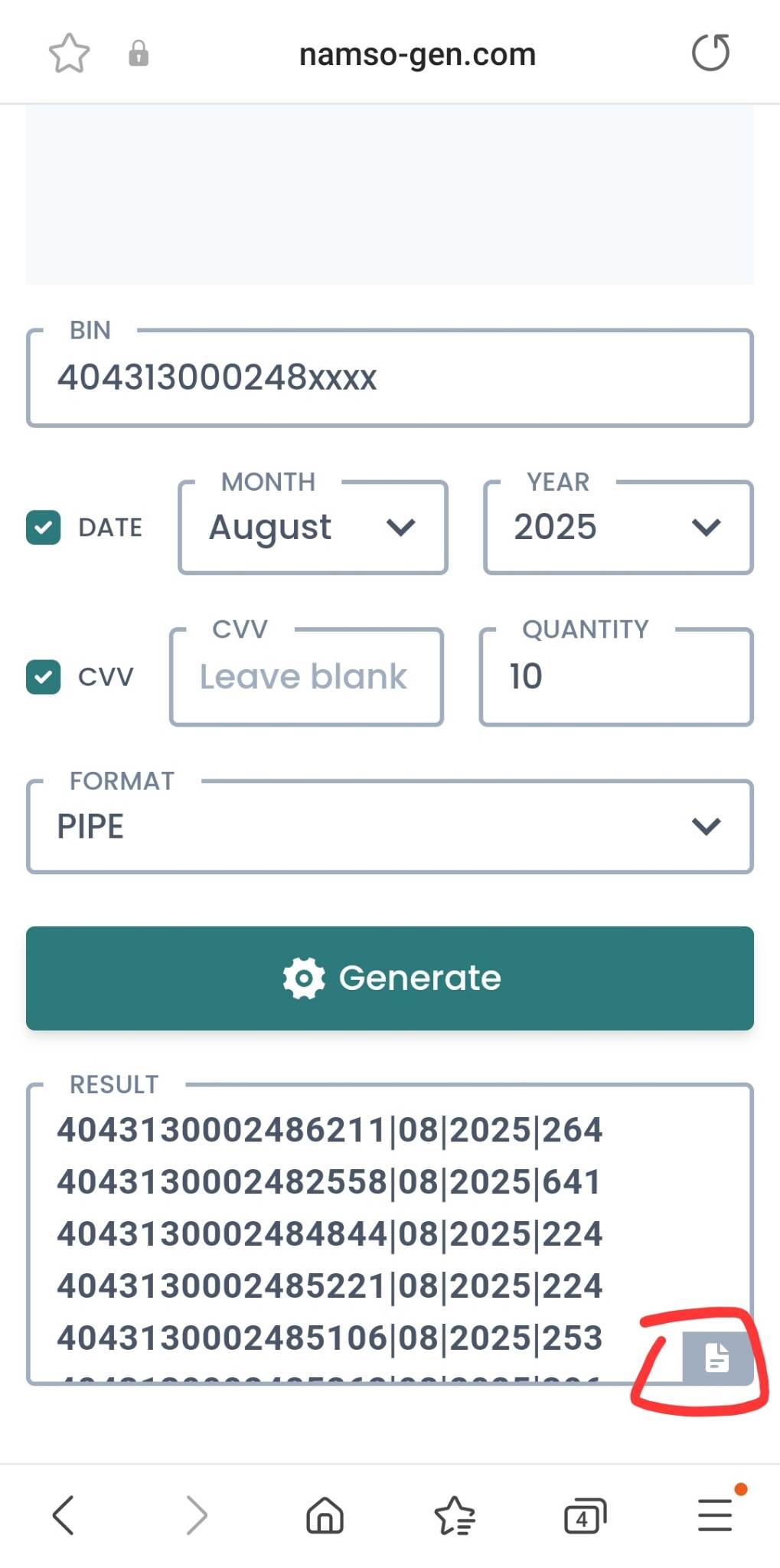Go back to the previous page
Image resolution: width=780 pixels, height=1568 pixels.
64,1515
